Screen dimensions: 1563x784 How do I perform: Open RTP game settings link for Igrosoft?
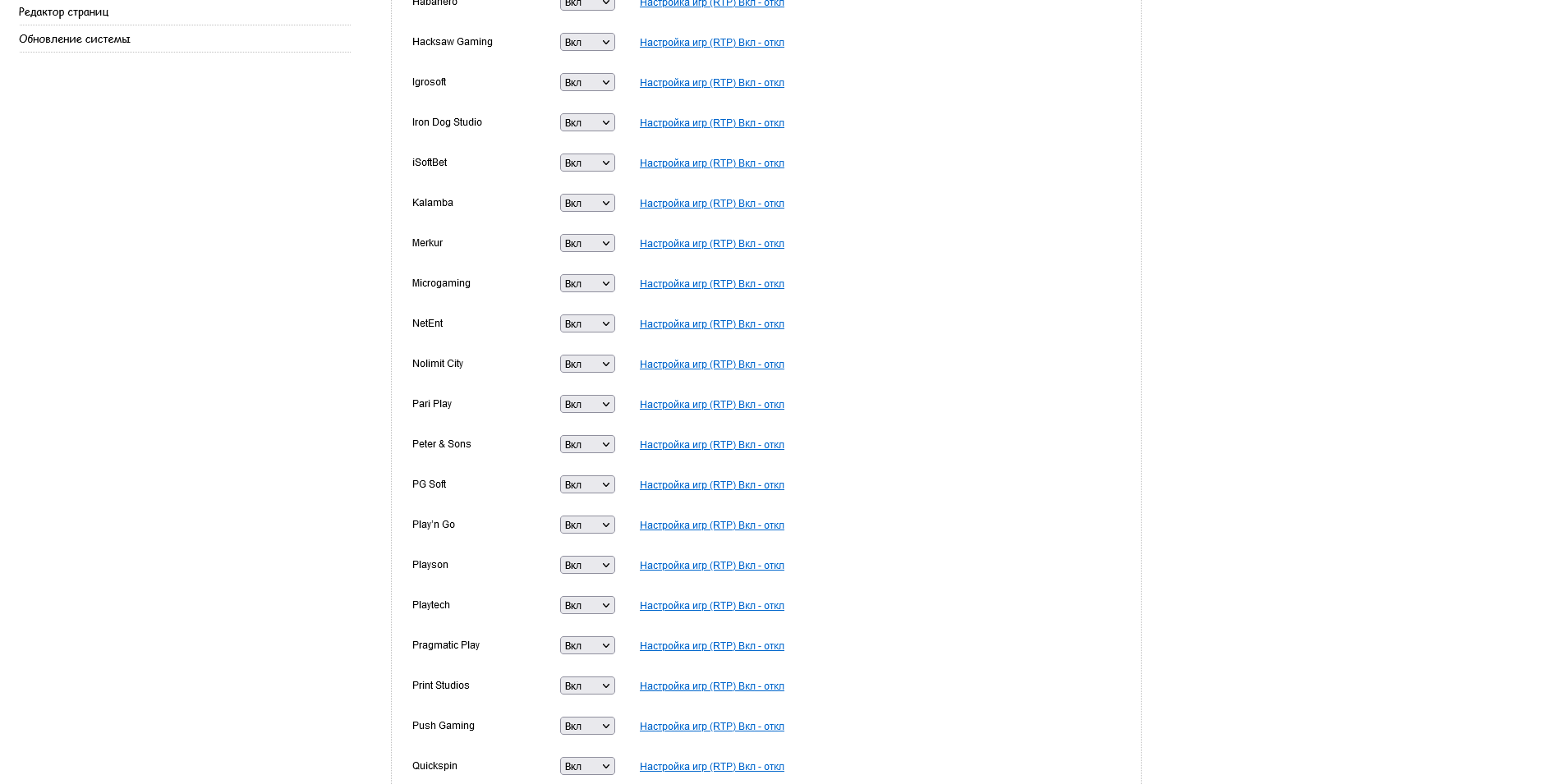tap(711, 83)
